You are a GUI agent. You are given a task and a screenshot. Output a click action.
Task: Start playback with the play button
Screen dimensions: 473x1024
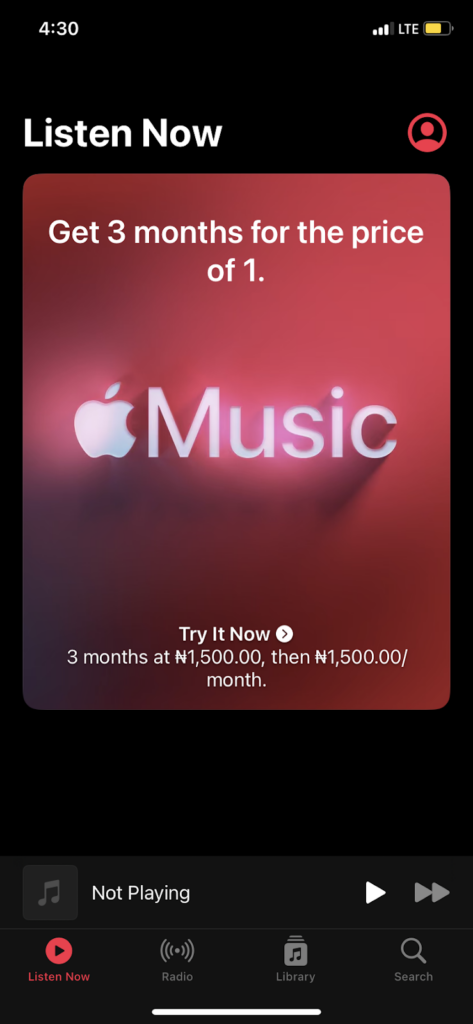tap(375, 892)
